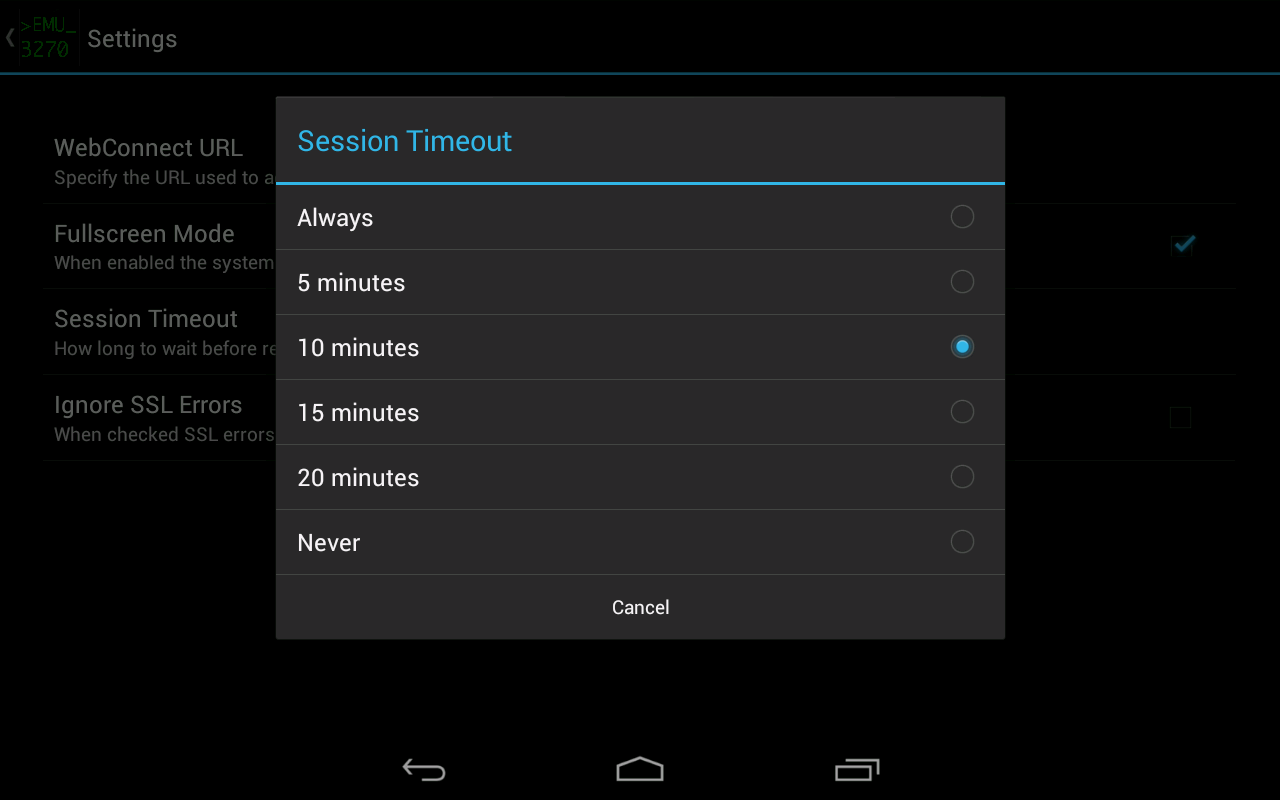Screen dimensions: 1280x800
Task: Go to the home screen
Action: [640, 769]
